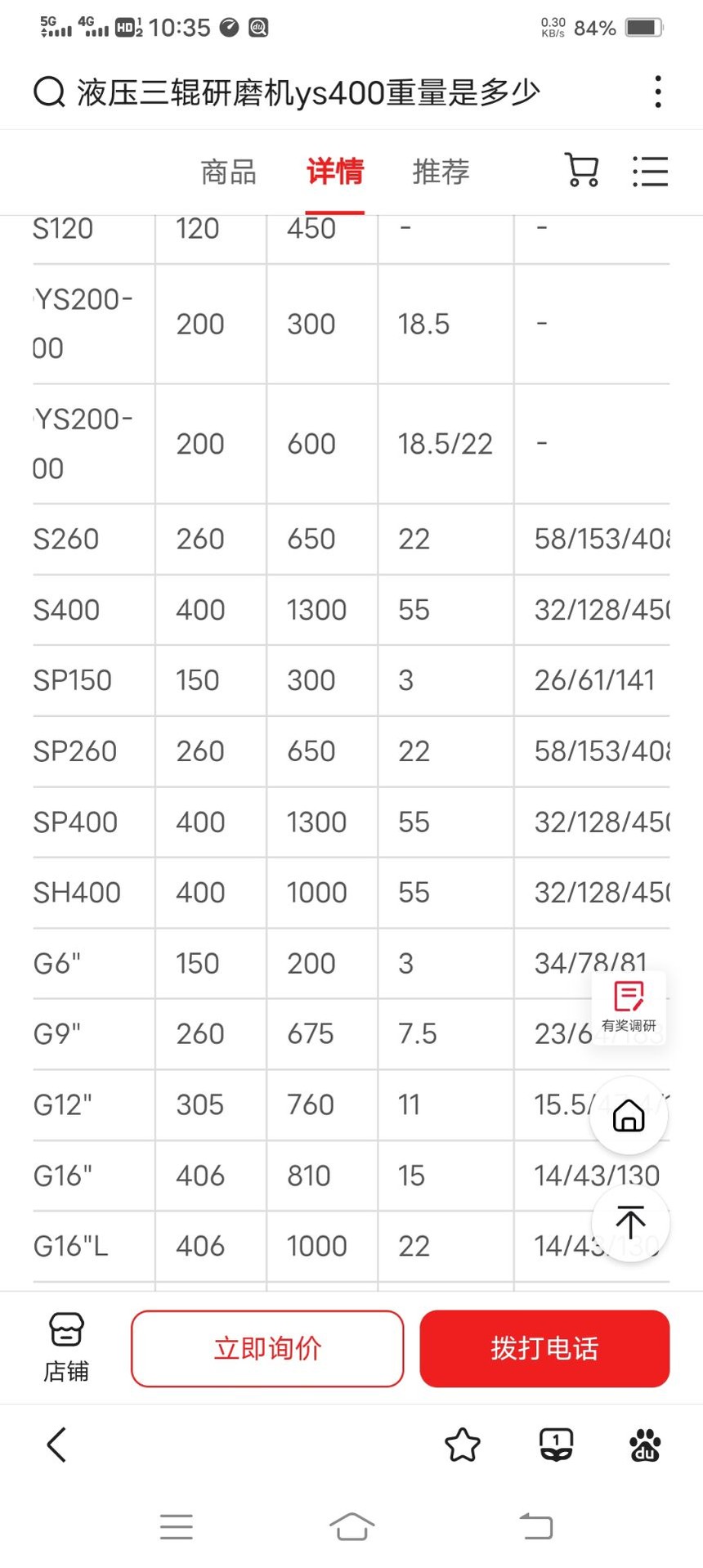
Task: Bookmark this page with the star icon
Action: tap(463, 1445)
